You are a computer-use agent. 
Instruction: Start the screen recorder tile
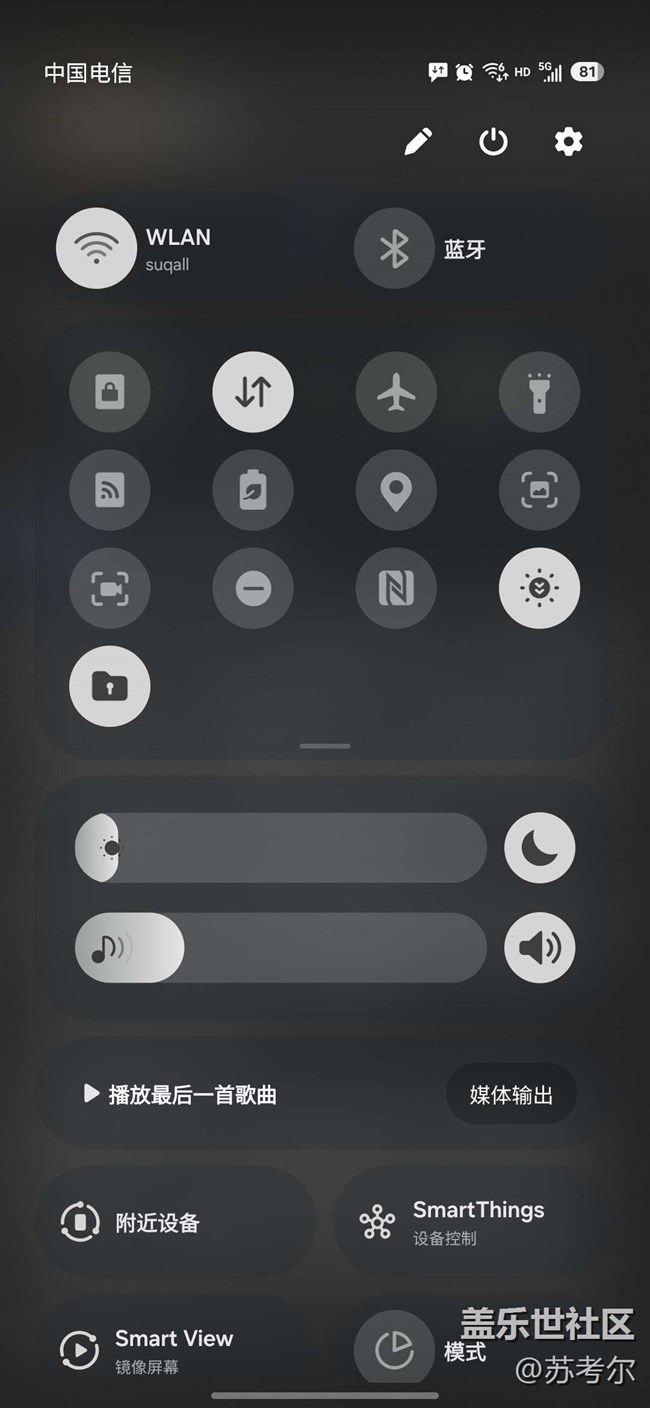110,588
